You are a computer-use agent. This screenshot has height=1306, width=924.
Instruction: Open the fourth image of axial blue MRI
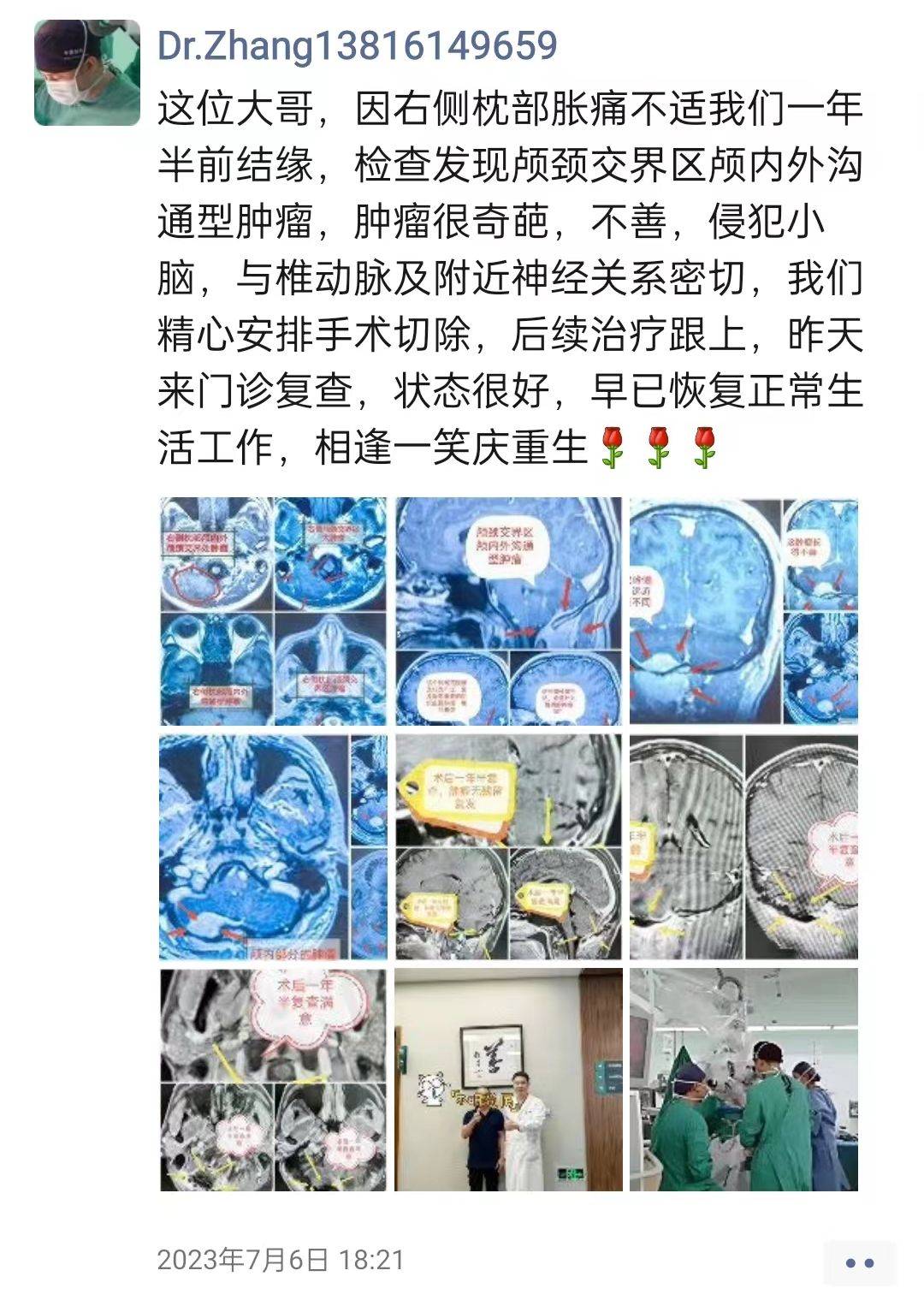(x=273, y=846)
